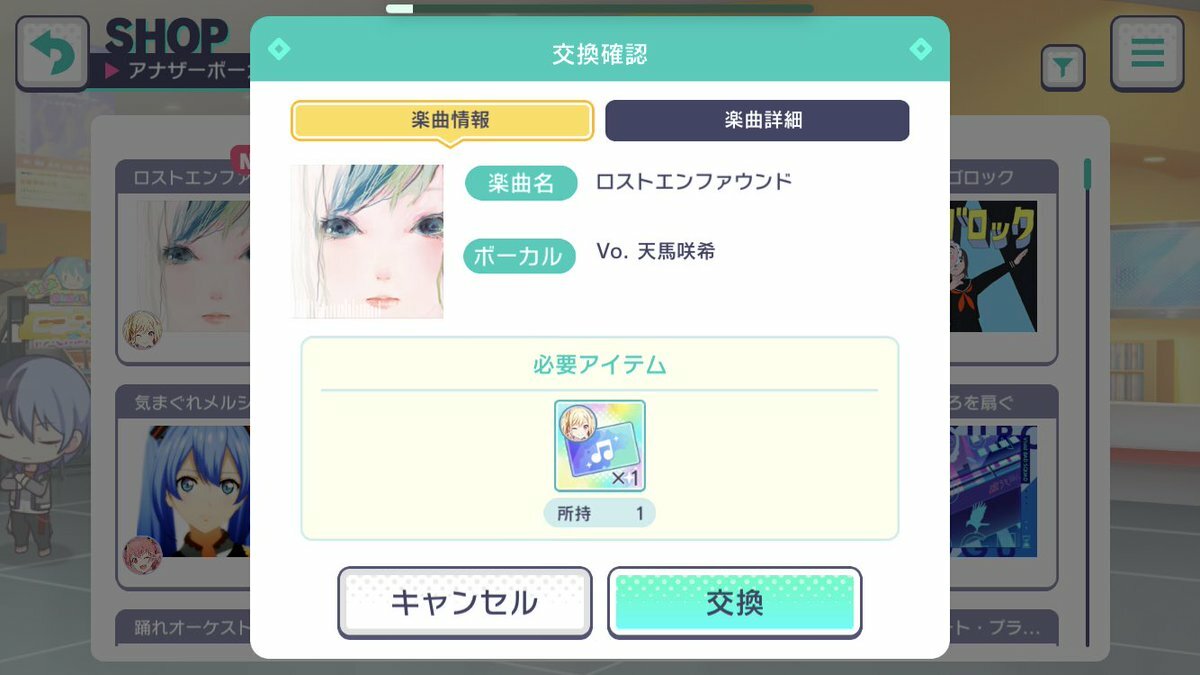
Task: Tap the required music card item icon
Action: click(x=600, y=446)
